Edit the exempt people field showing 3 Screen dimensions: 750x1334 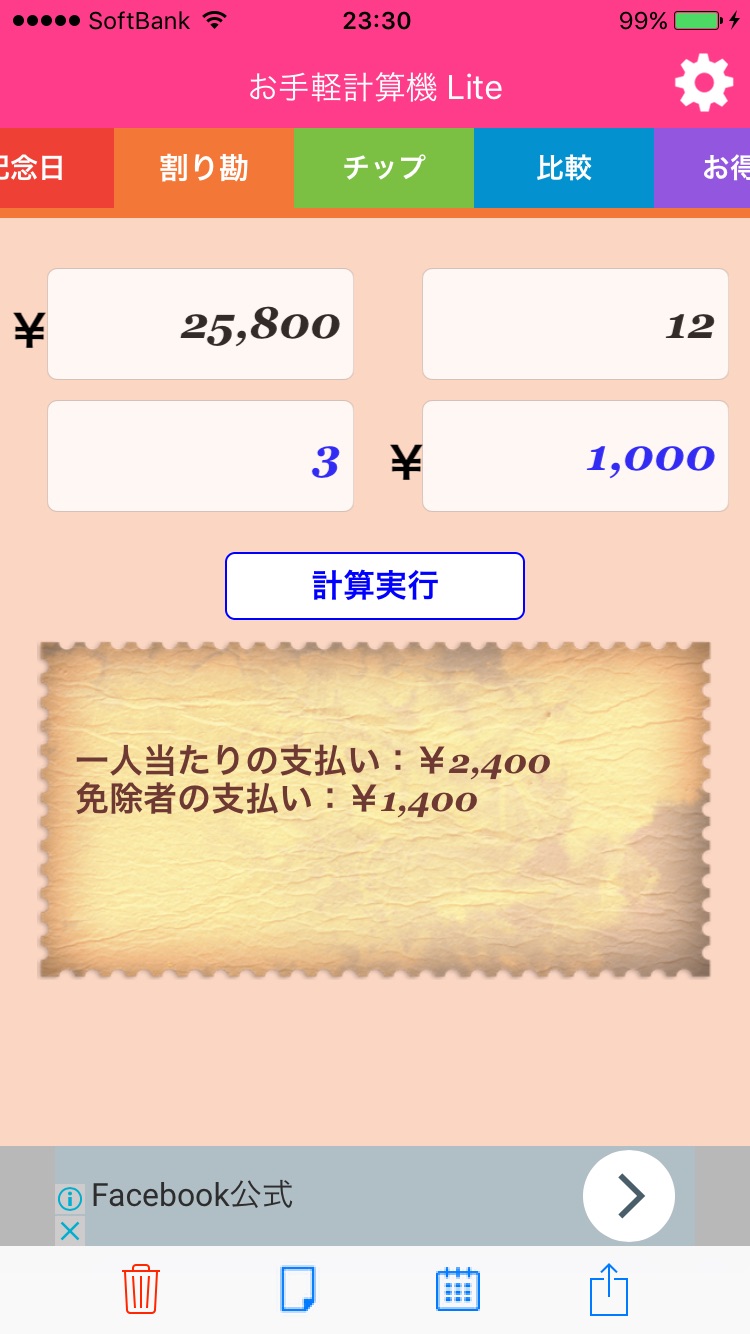[200, 456]
